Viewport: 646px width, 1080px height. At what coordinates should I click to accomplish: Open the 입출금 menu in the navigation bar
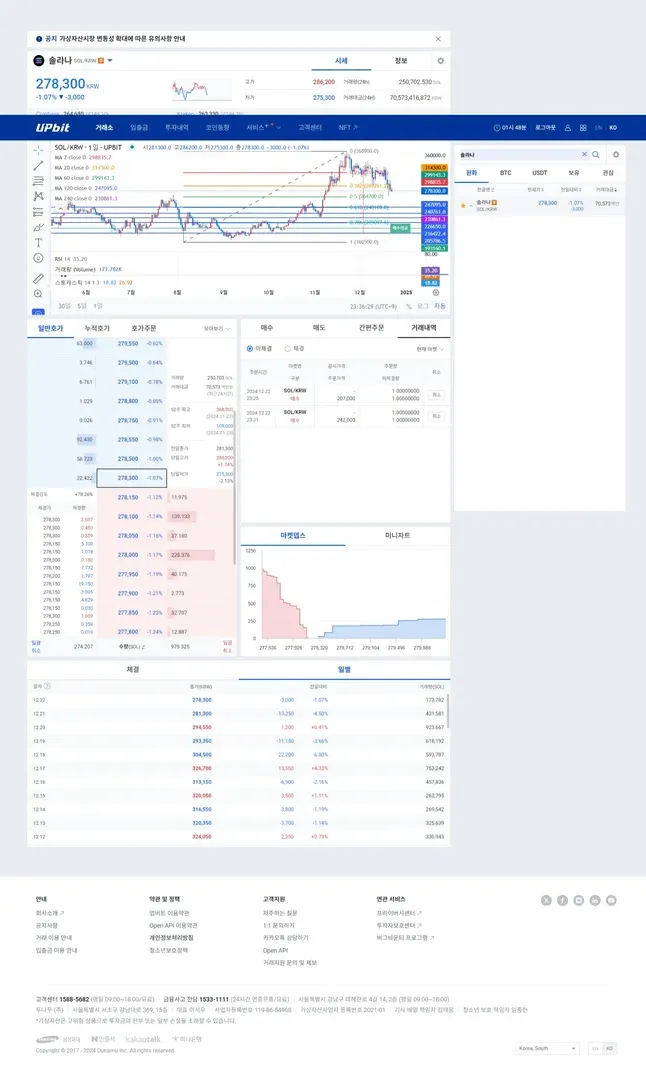coord(139,128)
